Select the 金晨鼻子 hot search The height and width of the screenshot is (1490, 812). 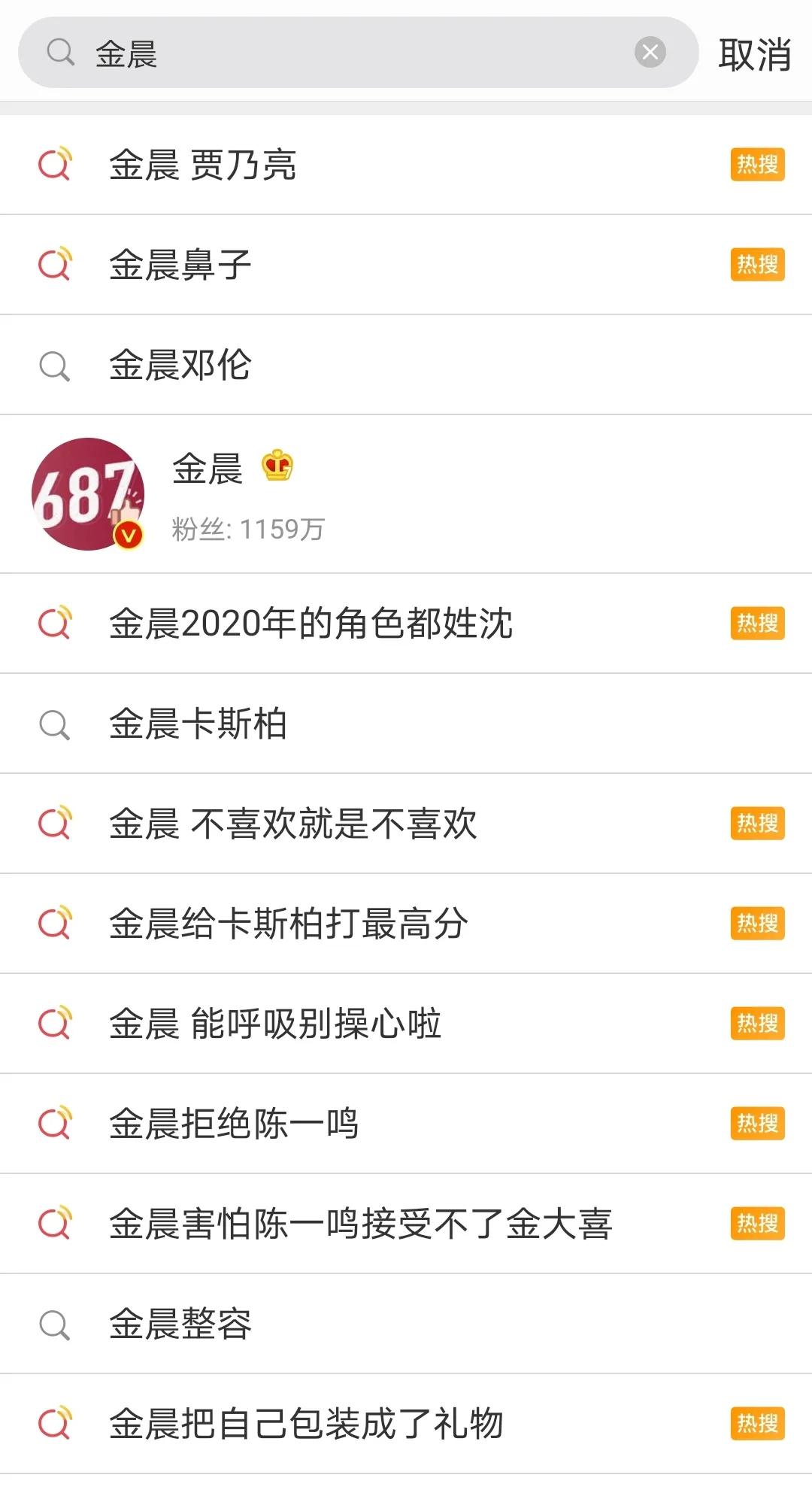point(406,265)
